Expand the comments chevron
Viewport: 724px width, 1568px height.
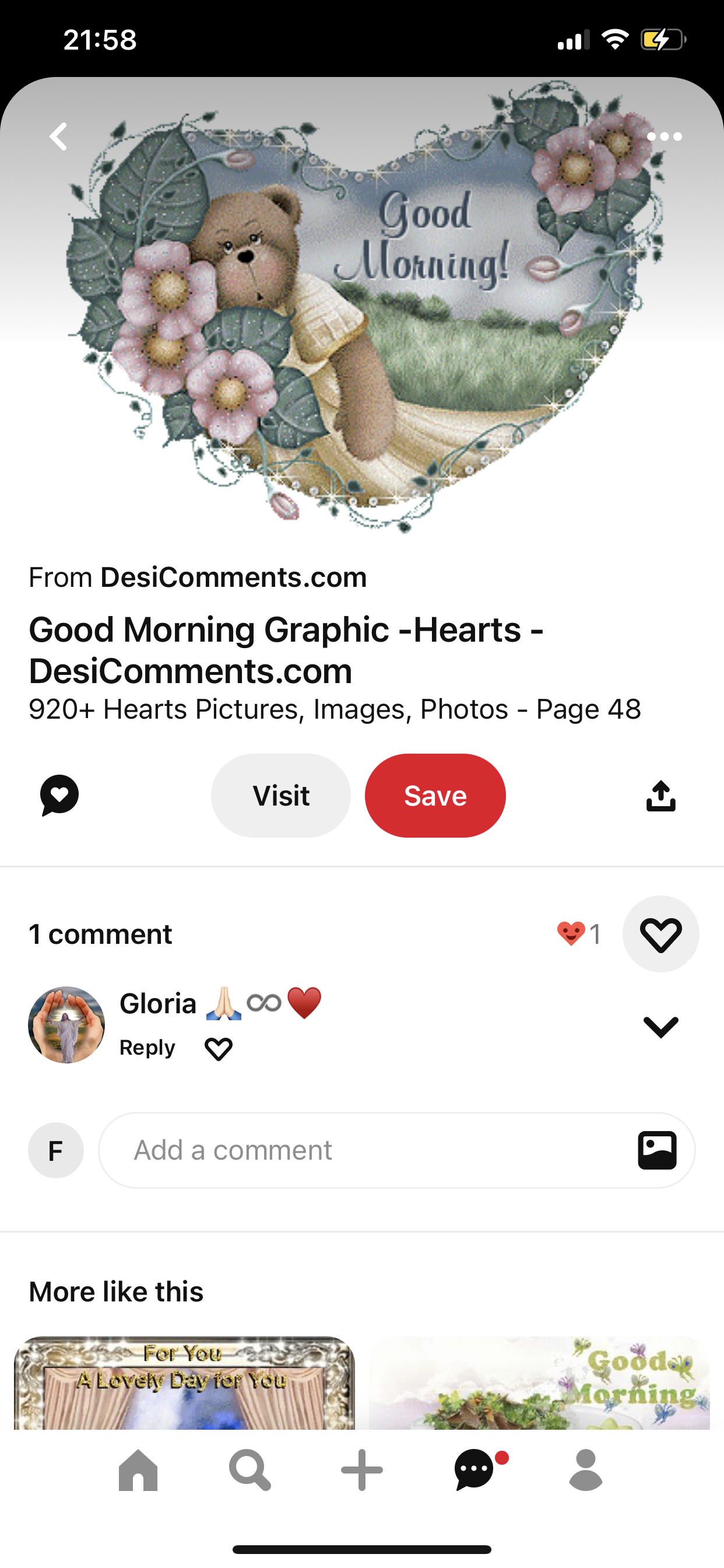click(x=660, y=1027)
